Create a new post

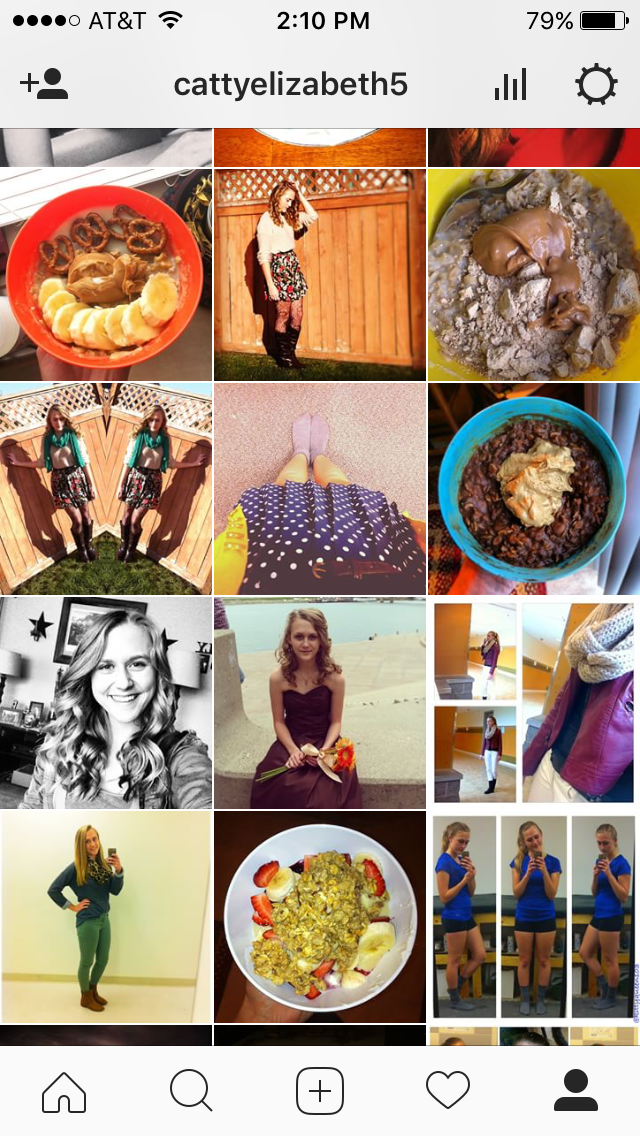coord(320,1090)
